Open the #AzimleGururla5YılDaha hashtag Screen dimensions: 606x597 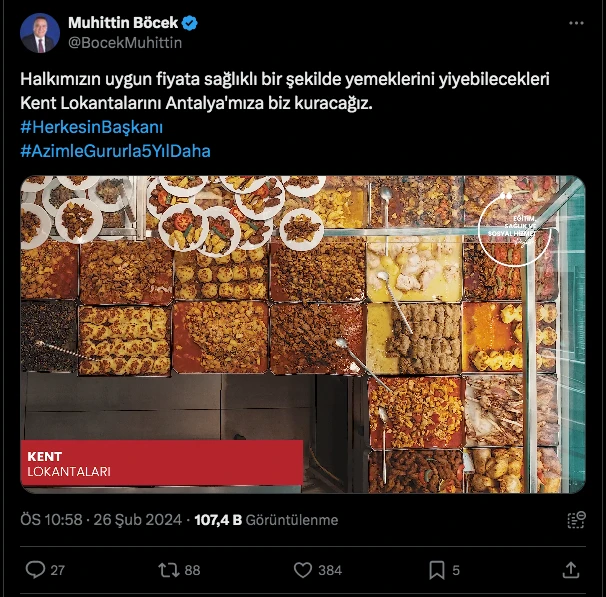pos(115,151)
